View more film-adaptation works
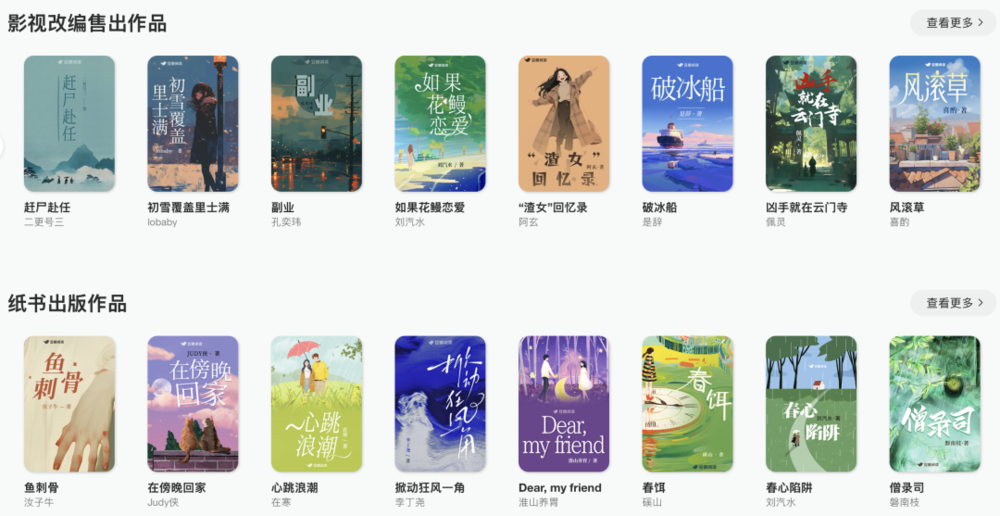The image size is (1000, 516). pos(953,23)
